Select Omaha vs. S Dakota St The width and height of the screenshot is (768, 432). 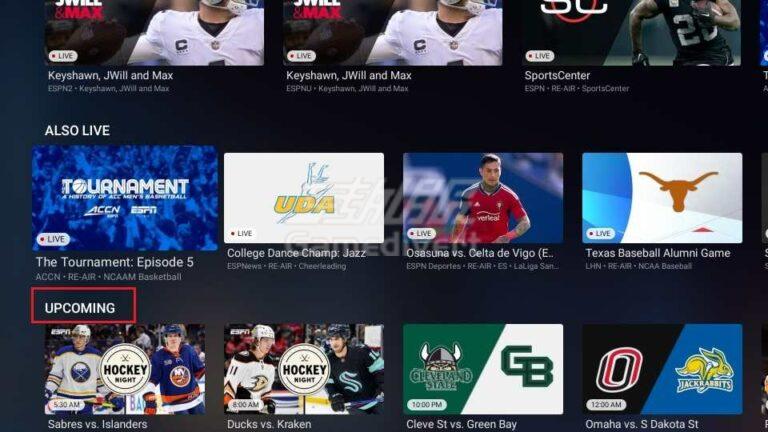click(661, 368)
